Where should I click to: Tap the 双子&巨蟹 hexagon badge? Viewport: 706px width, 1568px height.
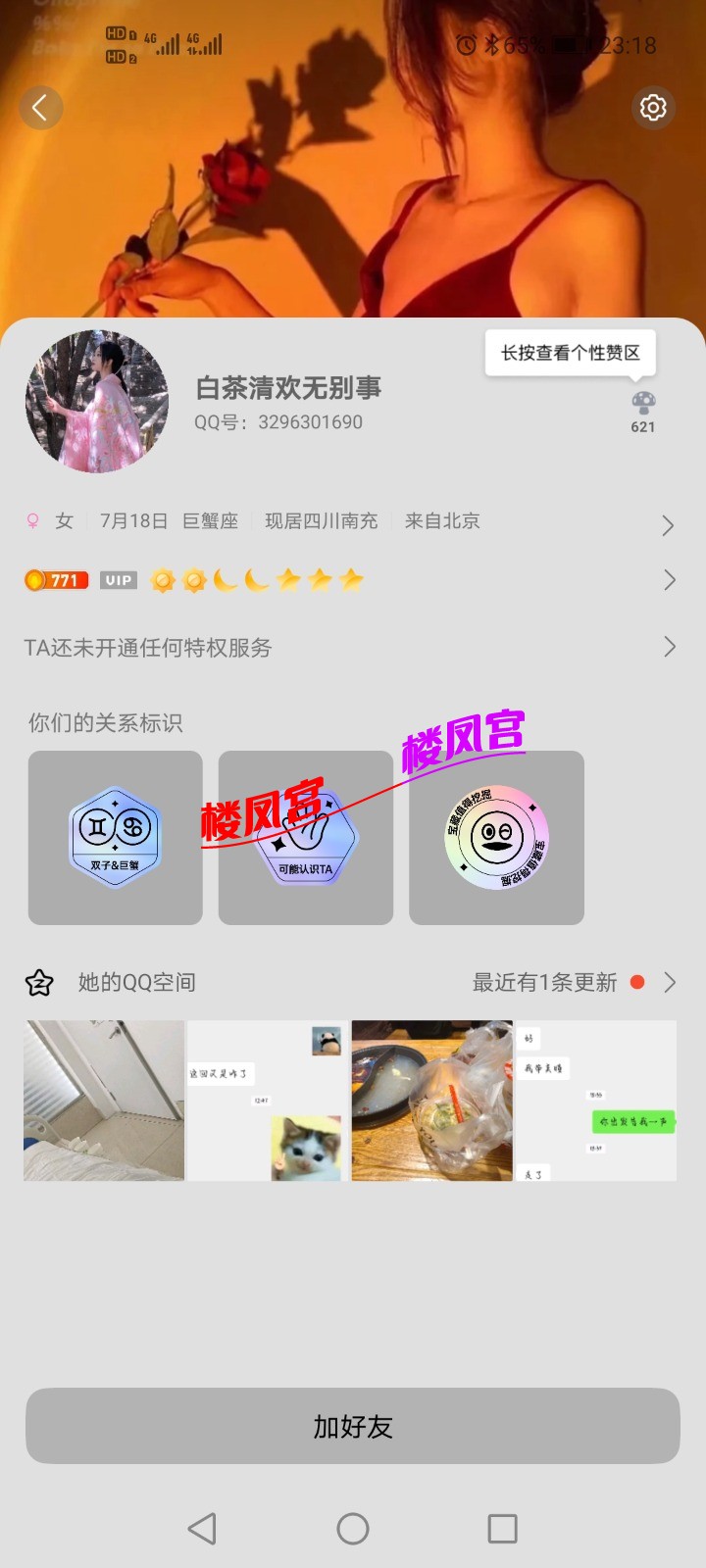point(115,838)
